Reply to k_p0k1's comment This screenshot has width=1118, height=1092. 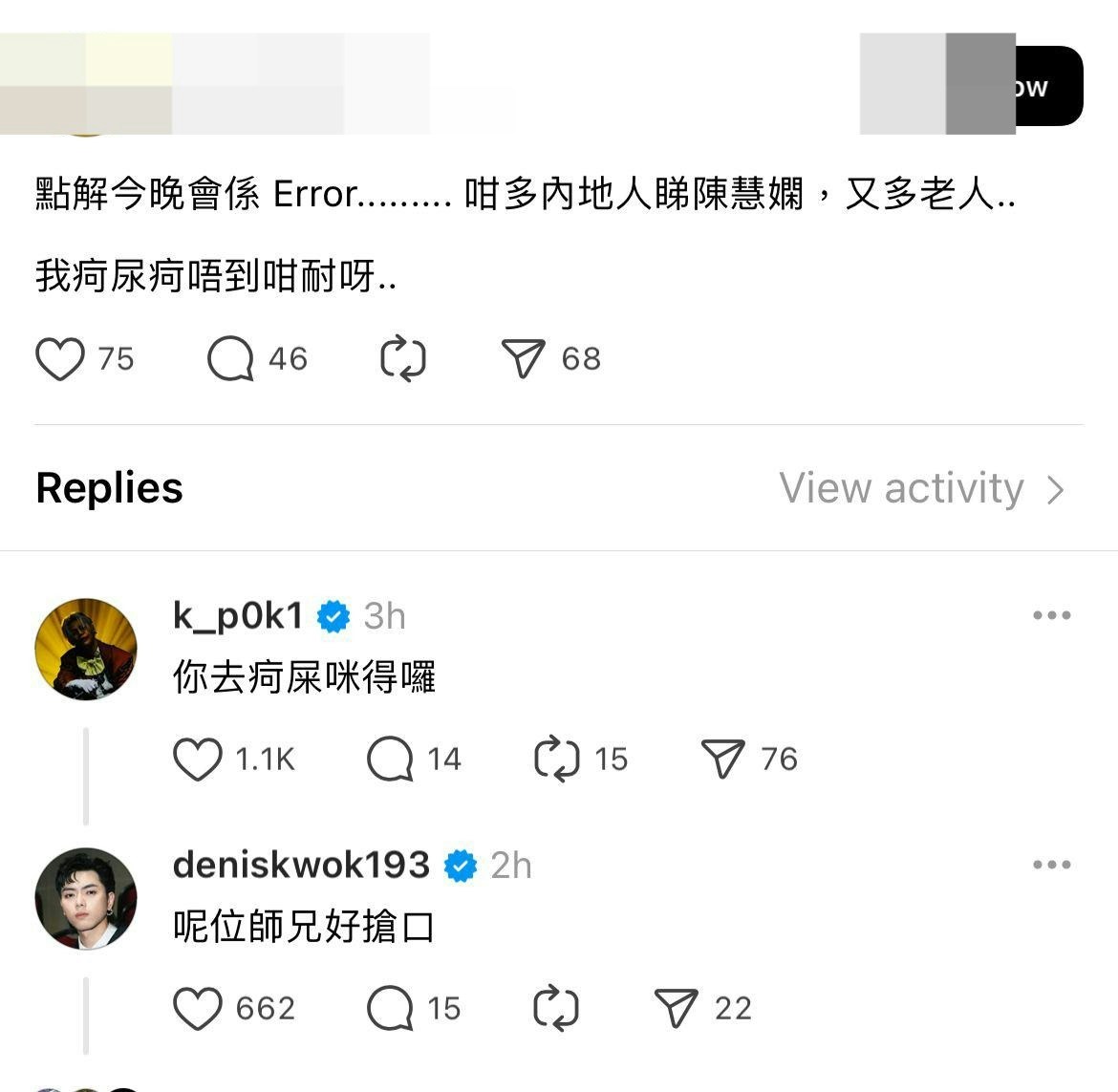[x=390, y=760]
